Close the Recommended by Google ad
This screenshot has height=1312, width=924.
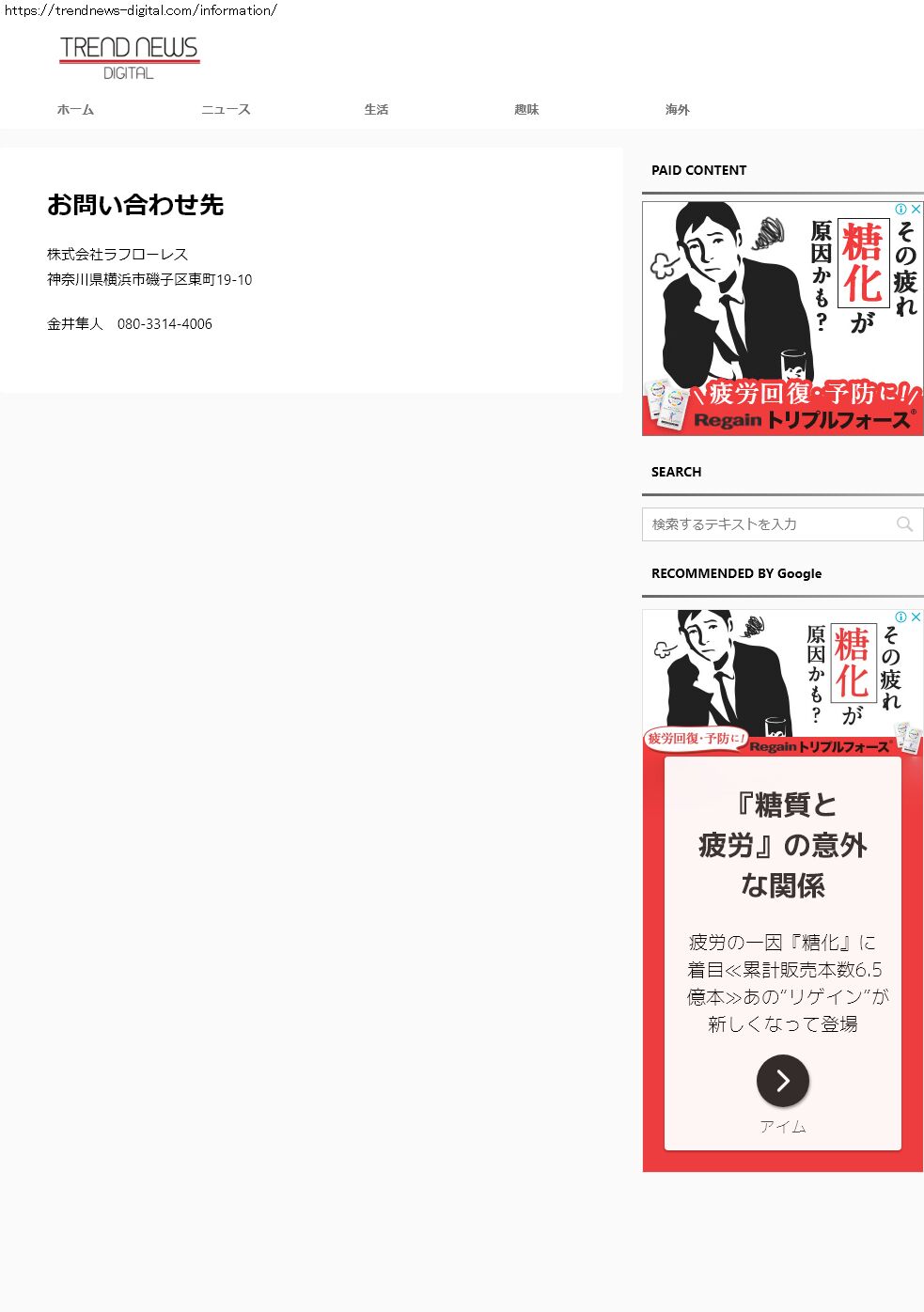tap(916, 617)
